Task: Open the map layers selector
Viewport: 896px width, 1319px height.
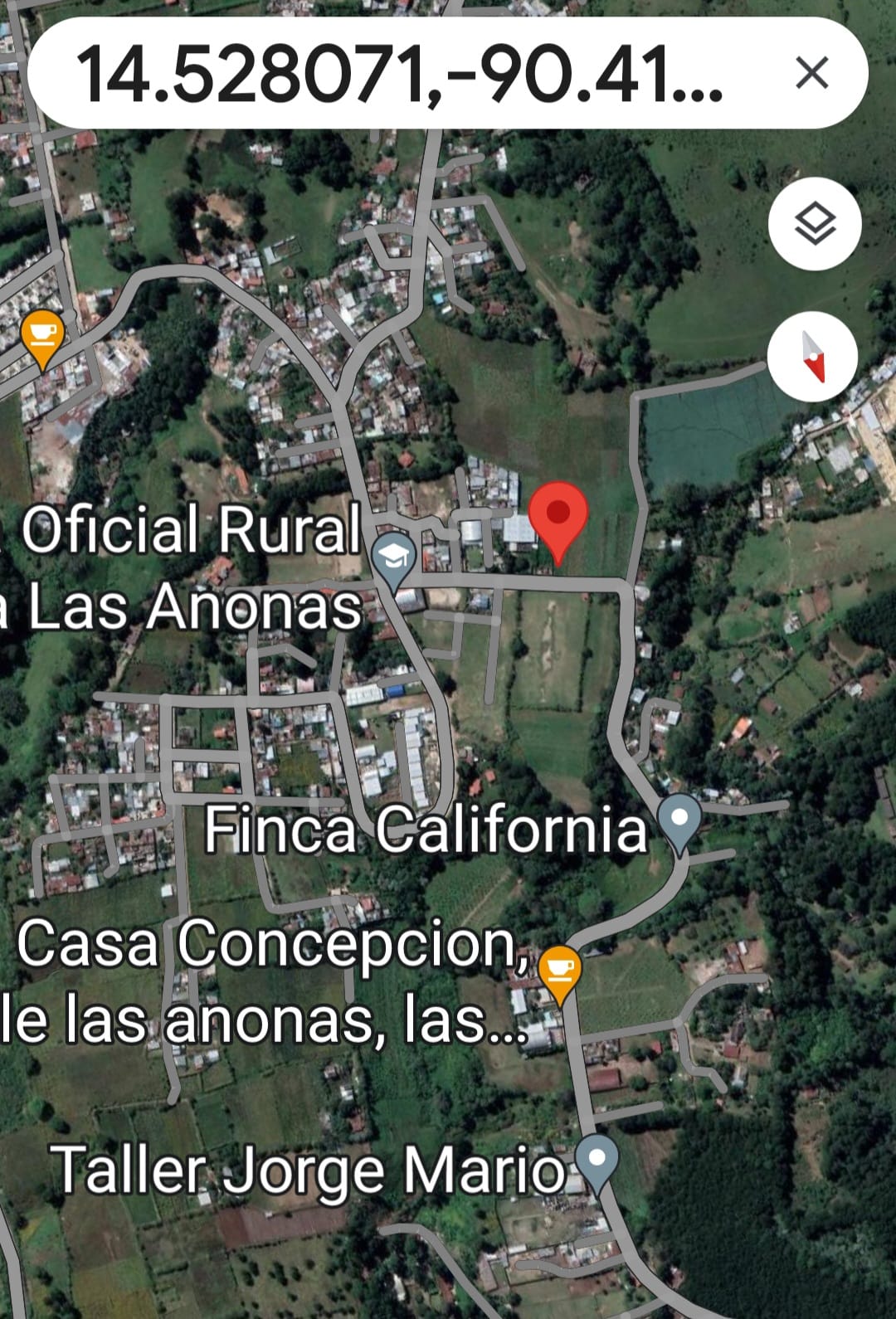Action: 815,224
